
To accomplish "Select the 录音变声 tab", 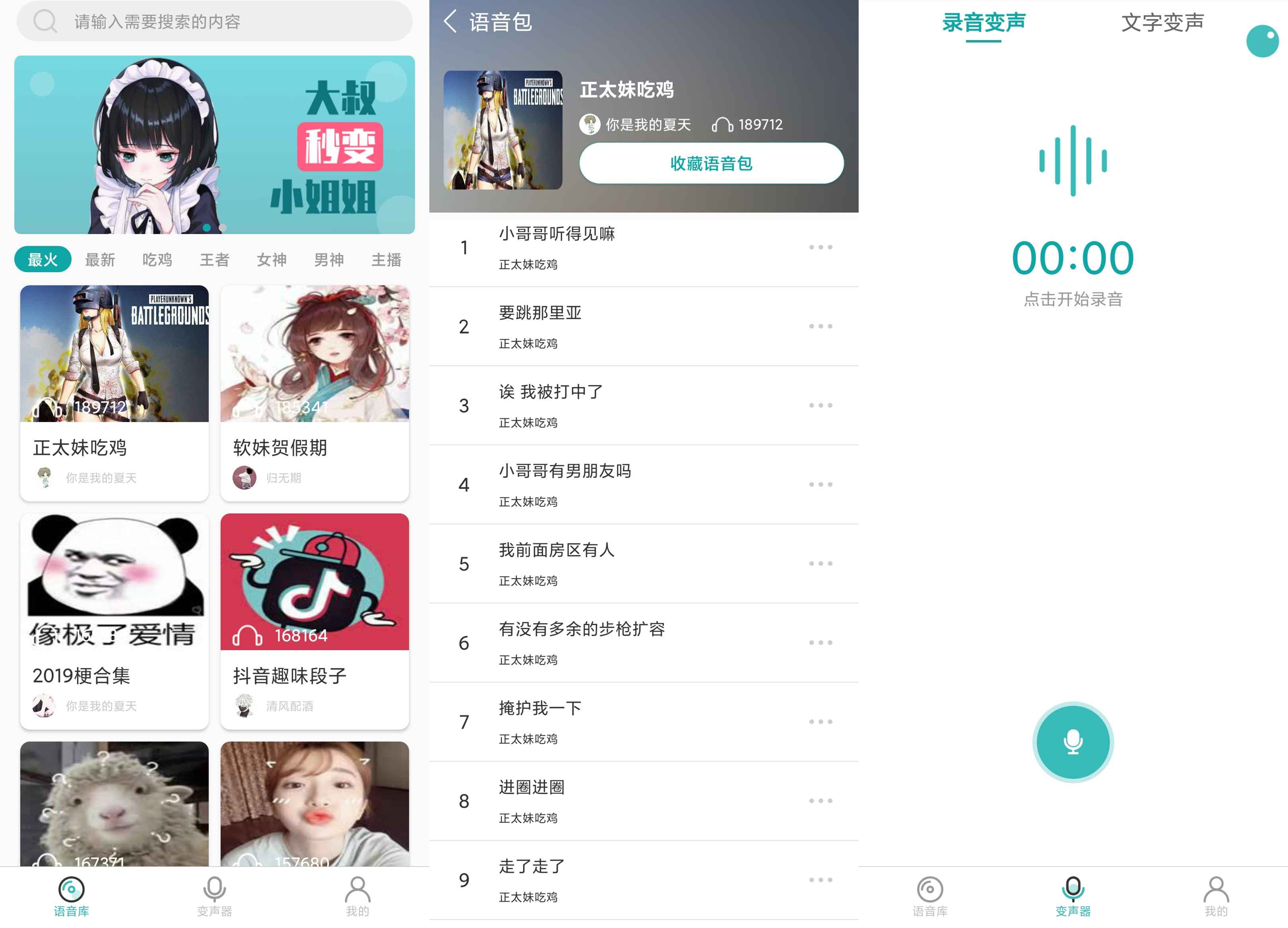I will tap(983, 23).
